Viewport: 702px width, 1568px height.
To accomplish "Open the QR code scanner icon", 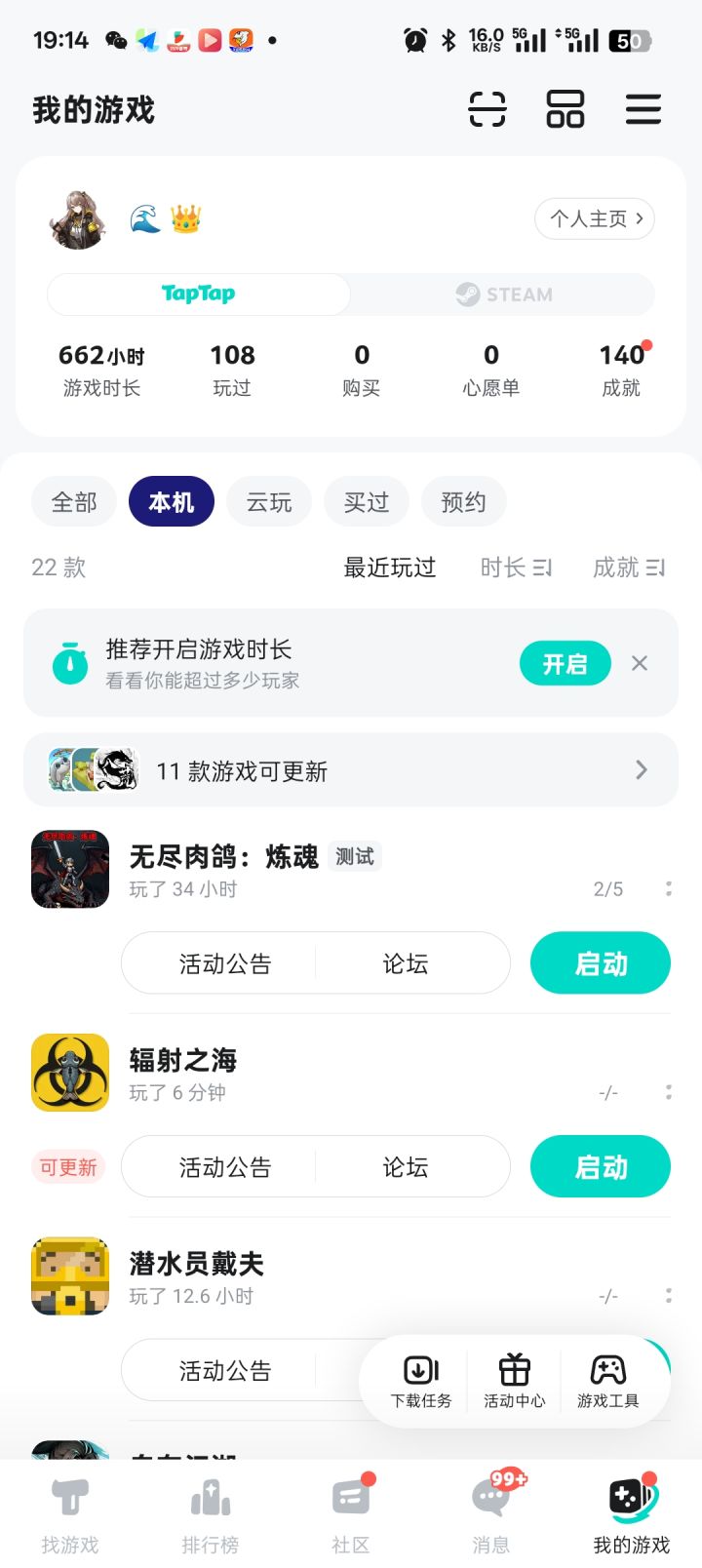I will (x=487, y=109).
